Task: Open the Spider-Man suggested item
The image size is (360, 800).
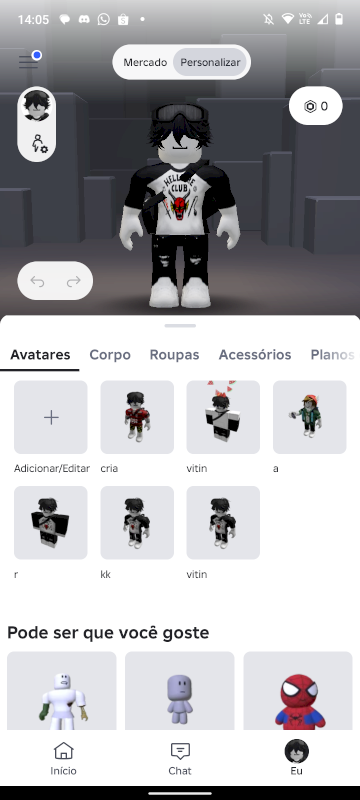Action: (x=298, y=691)
